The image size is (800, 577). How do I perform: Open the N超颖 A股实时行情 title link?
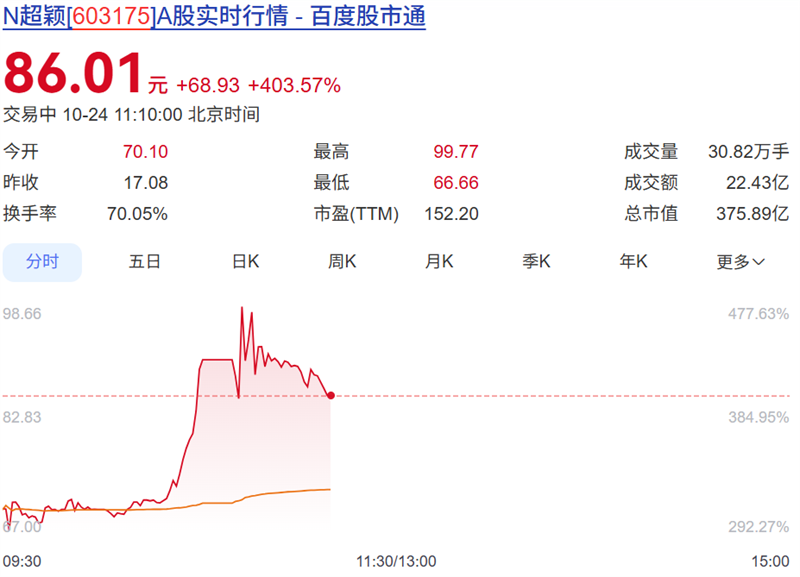click(214, 17)
